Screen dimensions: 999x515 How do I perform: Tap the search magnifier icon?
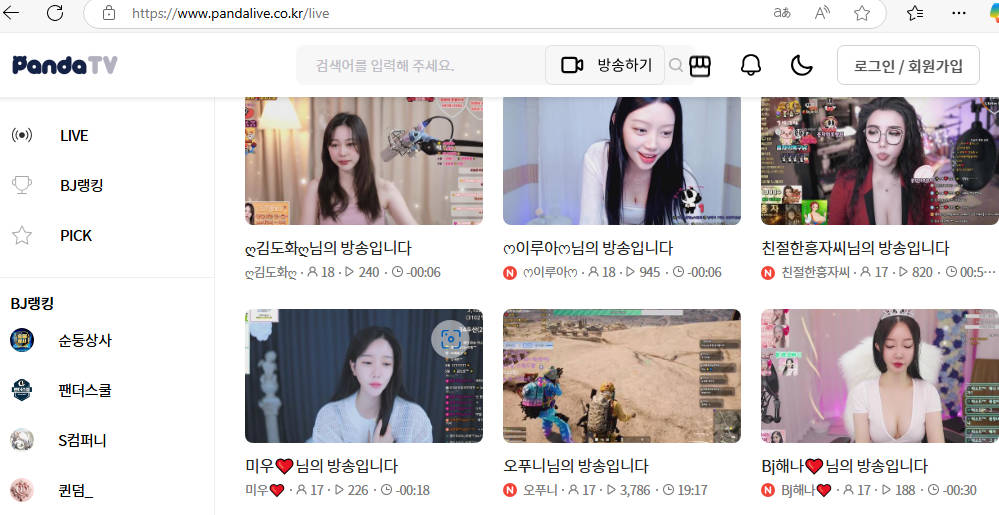pyautogui.click(x=676, y=65)
